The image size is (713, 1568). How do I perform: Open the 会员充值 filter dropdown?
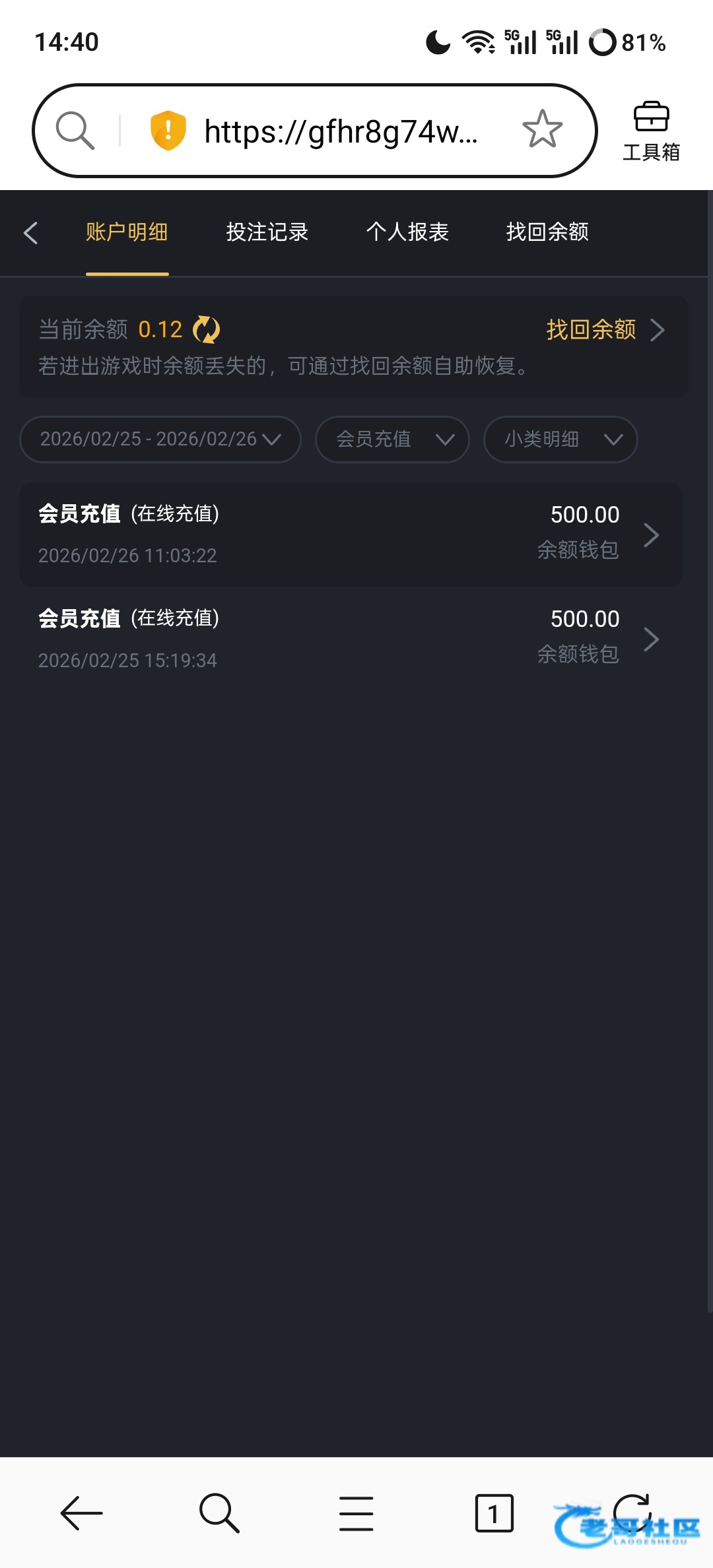[x=392, y=440]
